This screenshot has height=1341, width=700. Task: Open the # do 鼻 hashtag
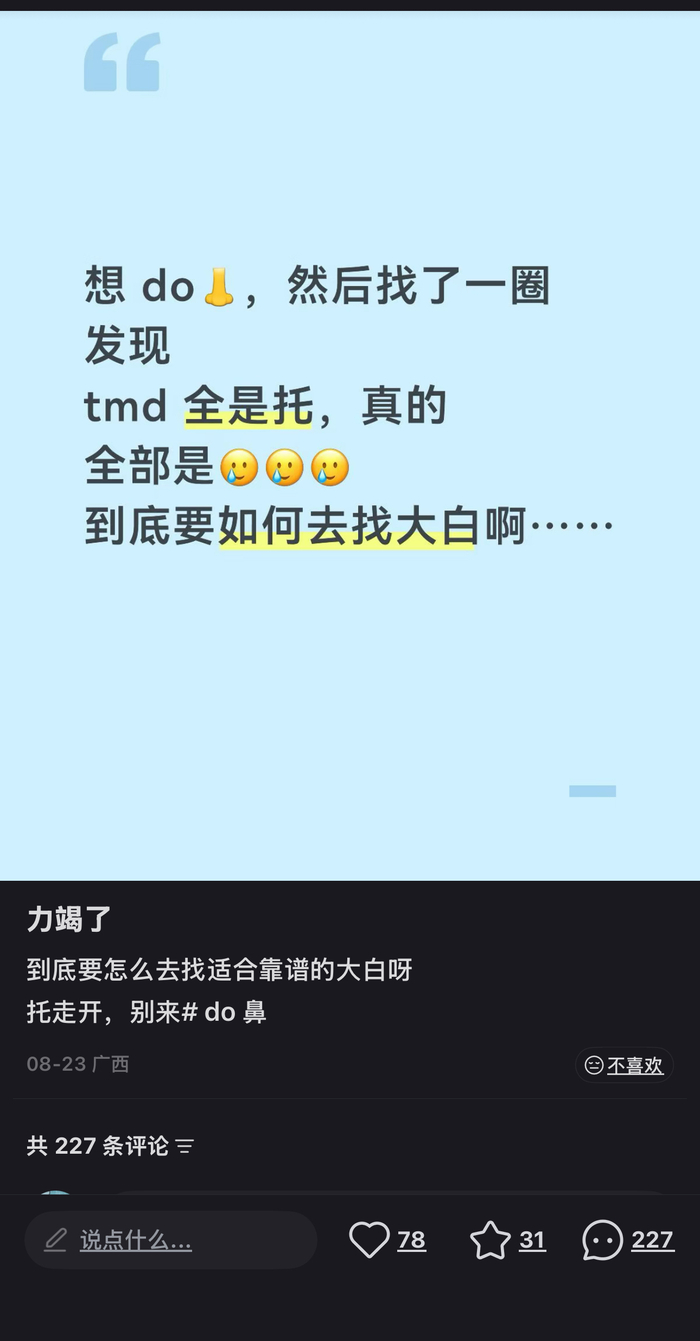coord(224,1012)
